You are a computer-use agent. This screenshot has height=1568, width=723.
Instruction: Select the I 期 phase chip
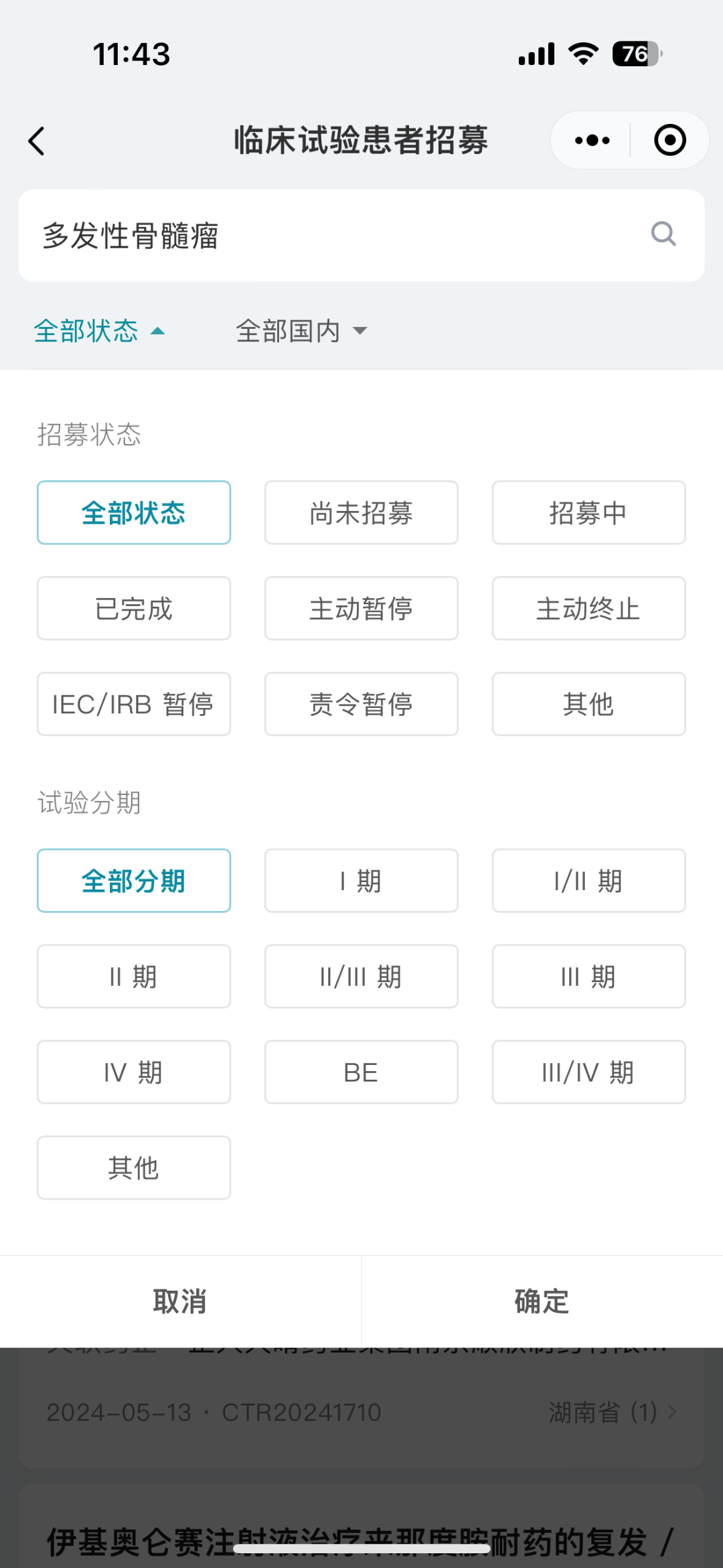[361, 881]
